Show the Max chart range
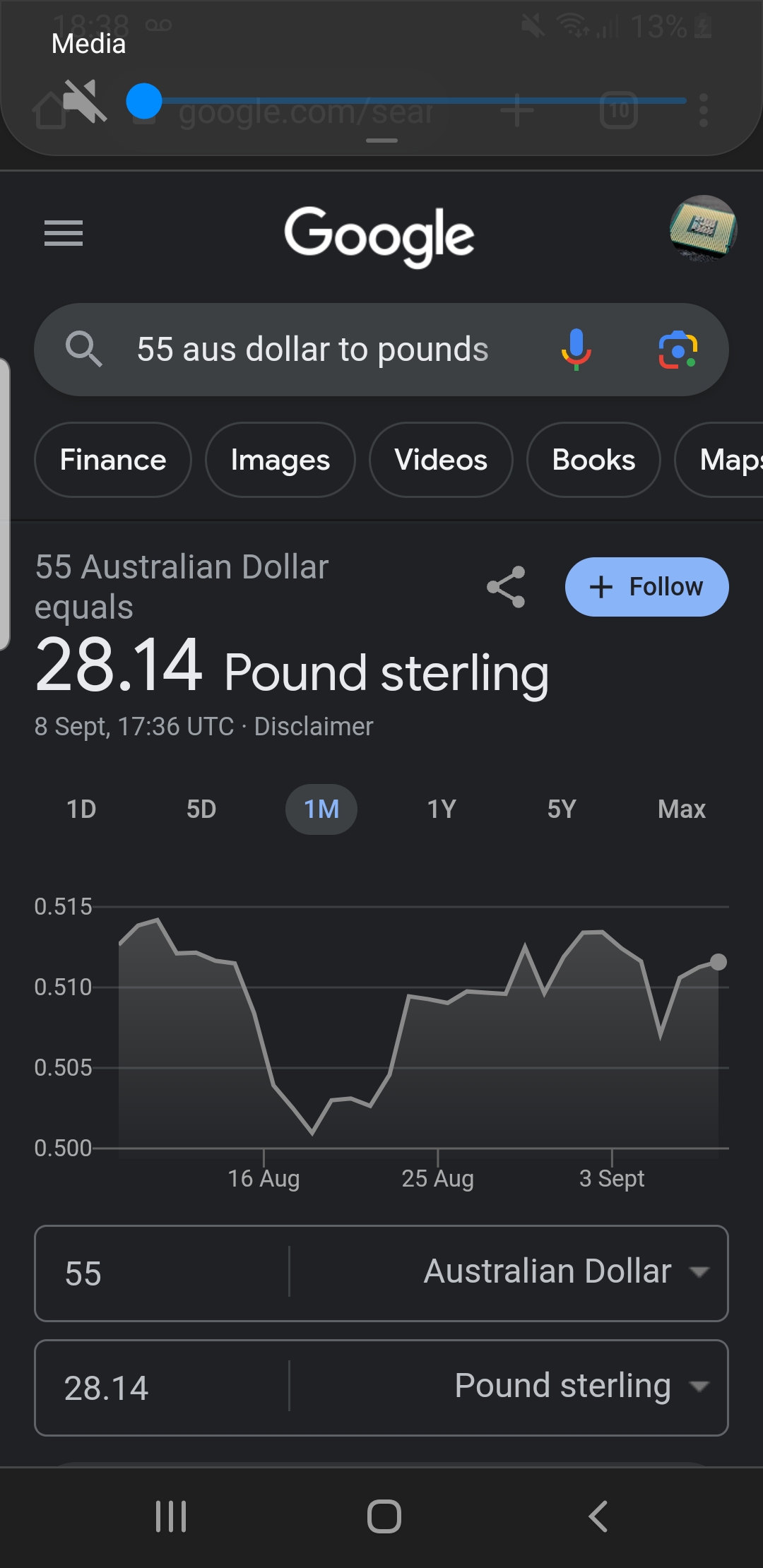 [682, 809]
